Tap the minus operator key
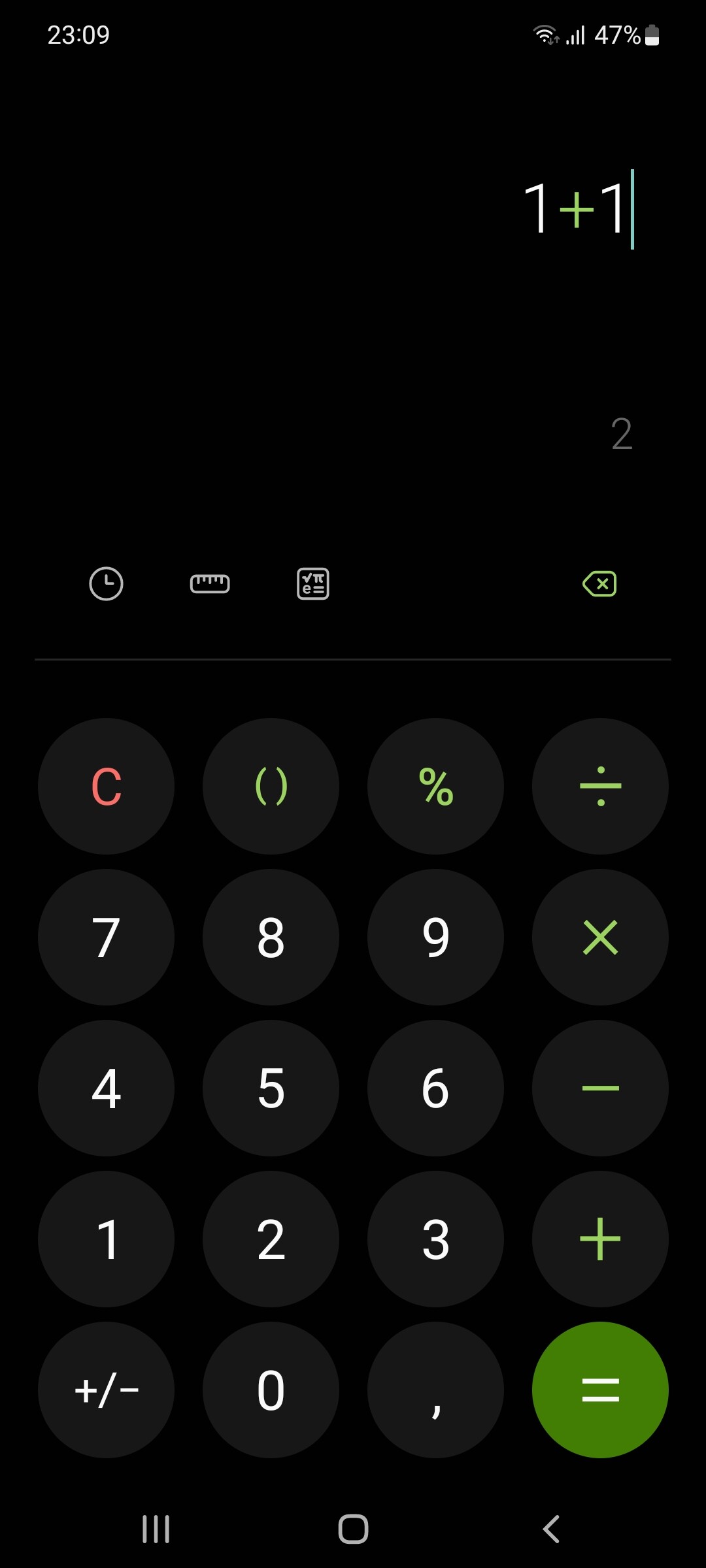706x1568 pixels. click(600, 1088)
